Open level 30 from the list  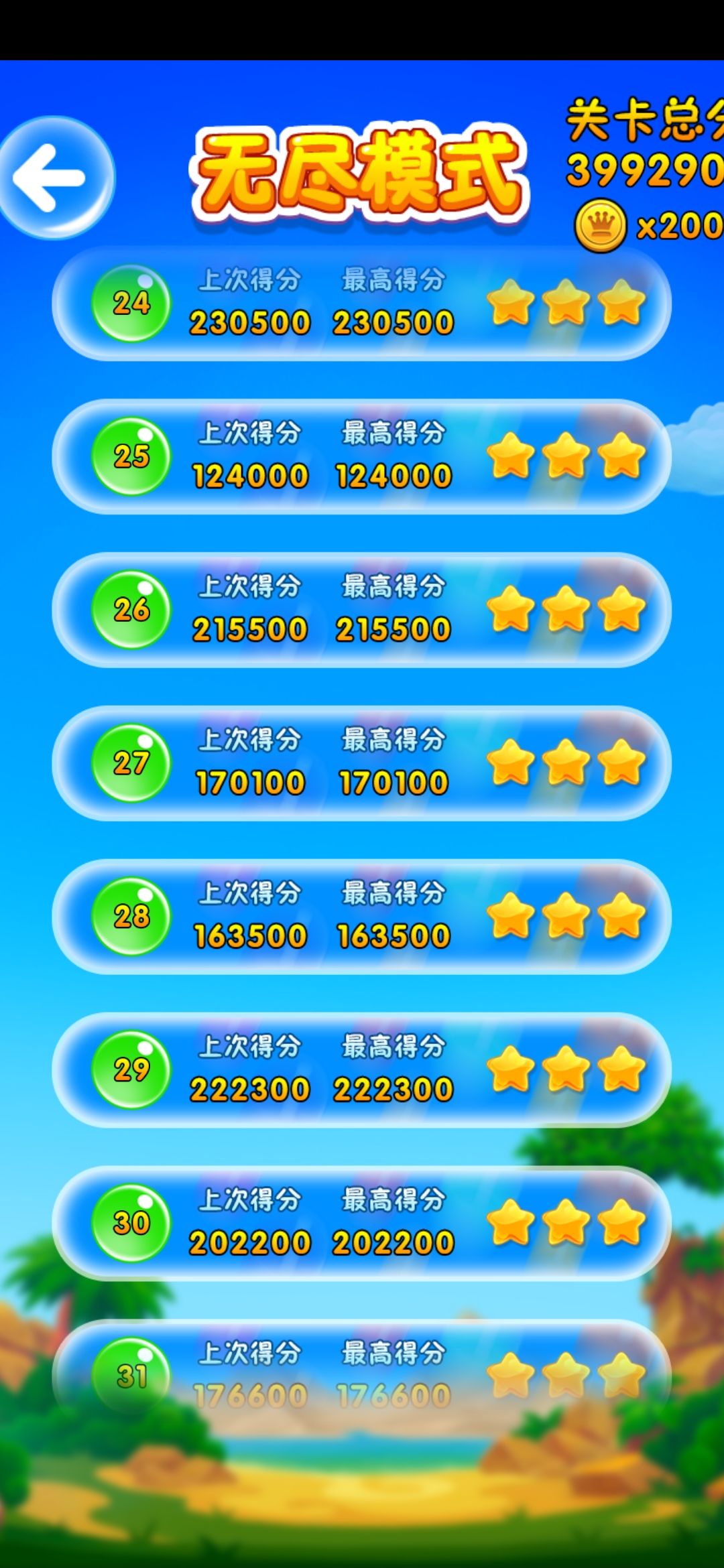131,1223
